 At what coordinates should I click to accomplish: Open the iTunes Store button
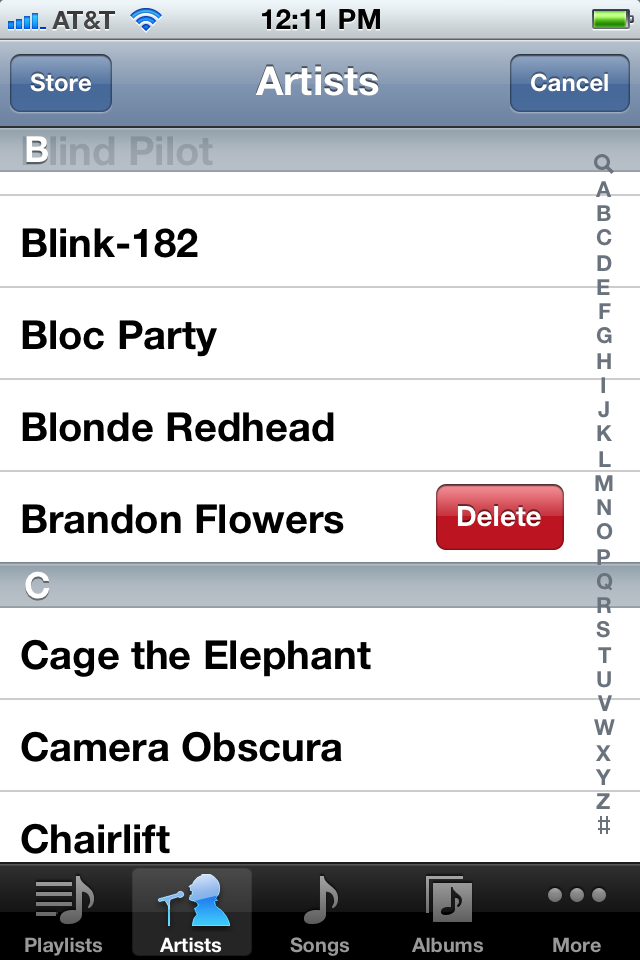coord(61,83)
